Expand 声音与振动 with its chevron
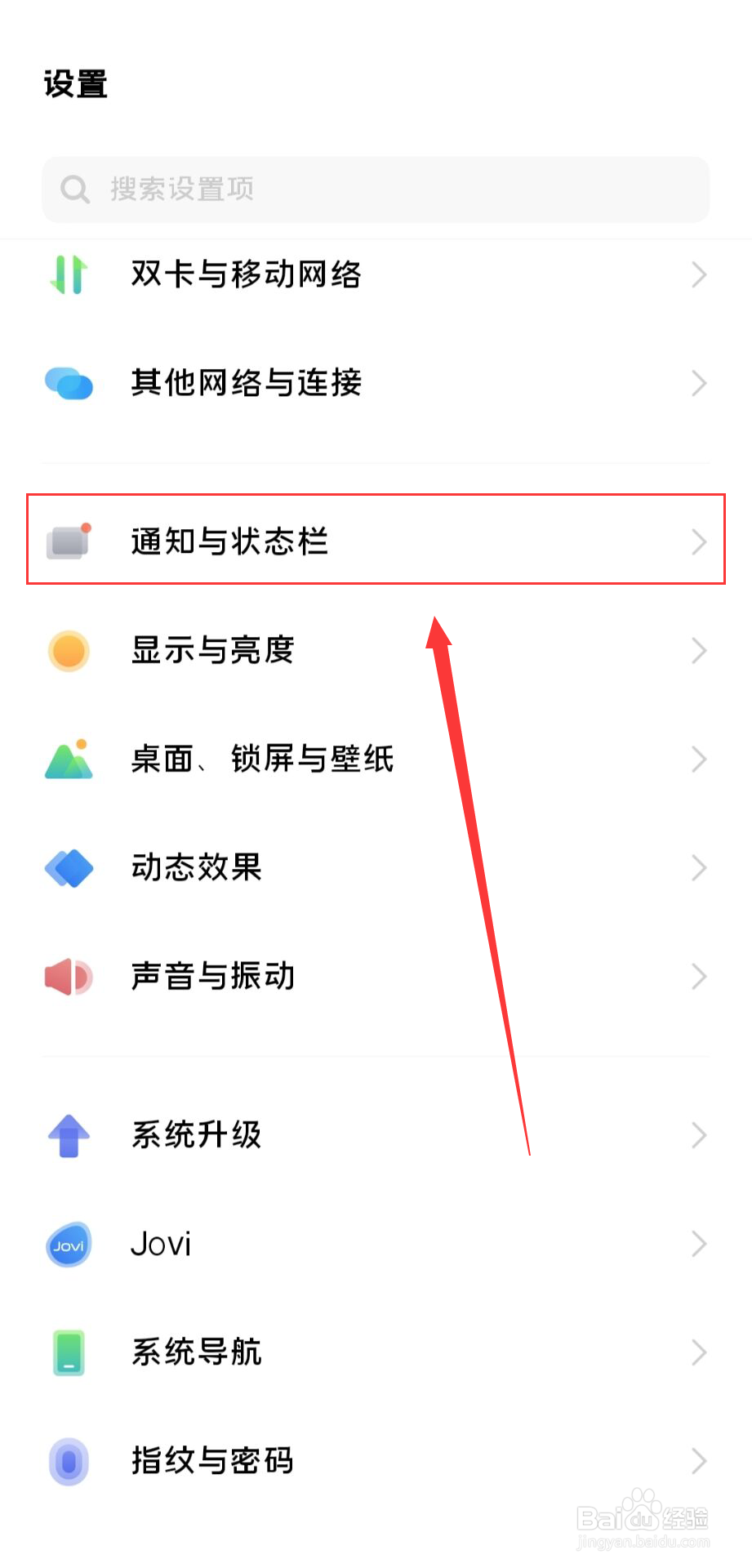This screenshot has height=1568, width=752. [x=698, y=977]
